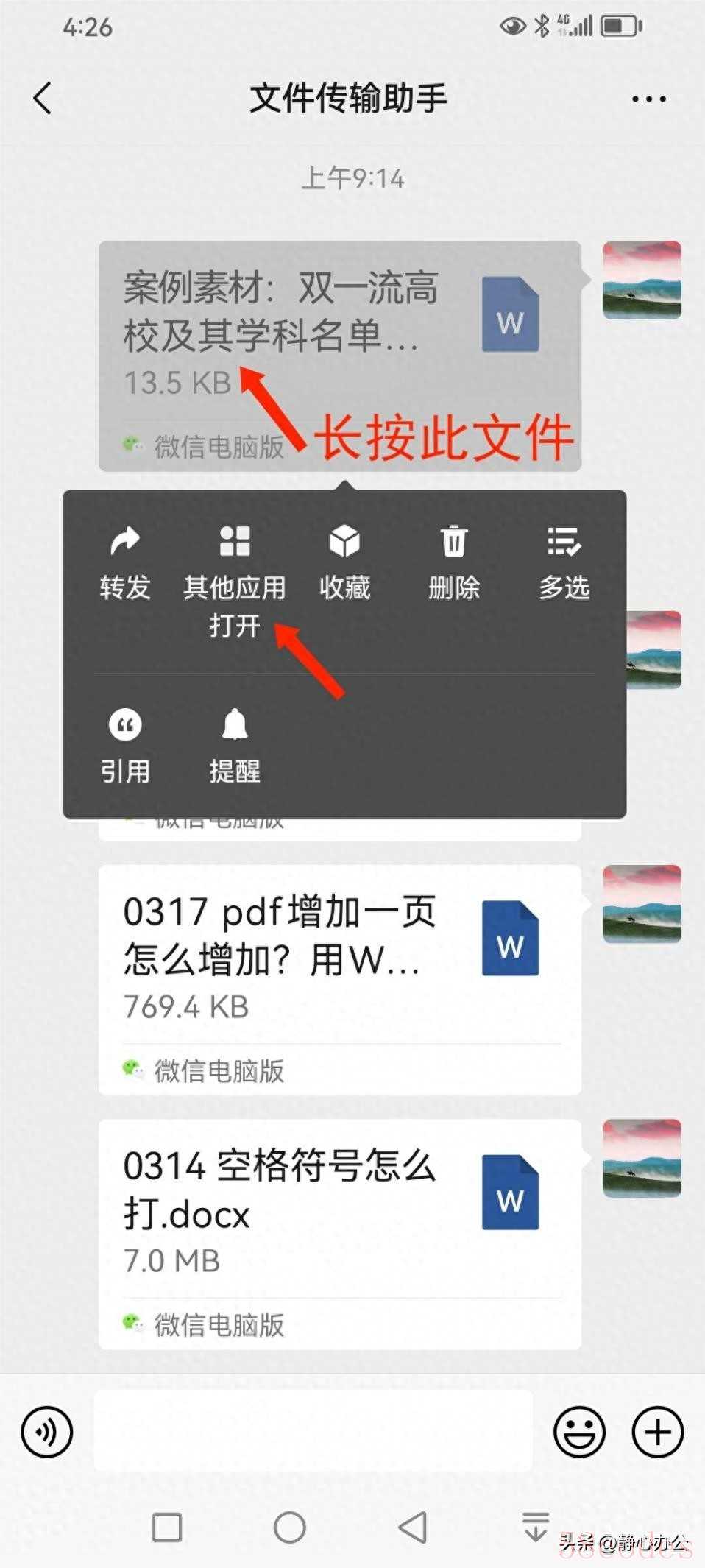Viewport: 705px width, 1568px height.
Task: Go to the home screen
Action: [289, 1528]
